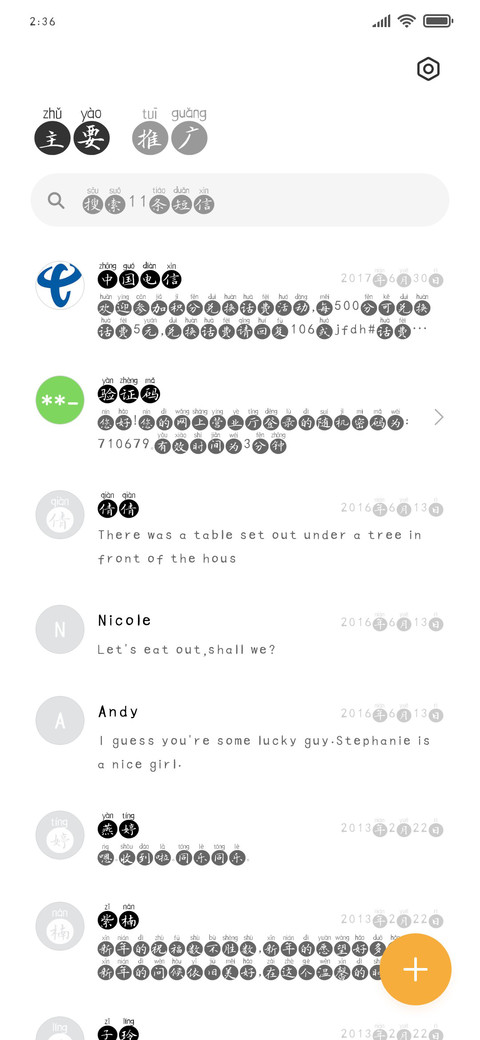Switch to the 推广 tab
The height and width of the screenshot is (1040, 480).
pyautogui.click(x=170, y=131)
